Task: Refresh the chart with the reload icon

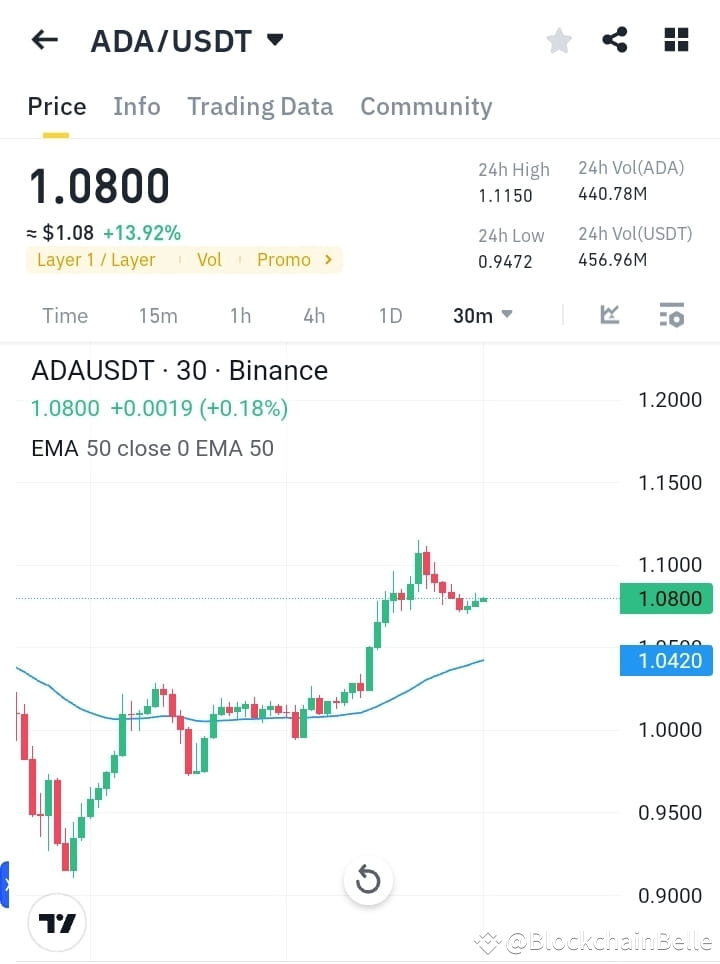Action: coord(368,880)
